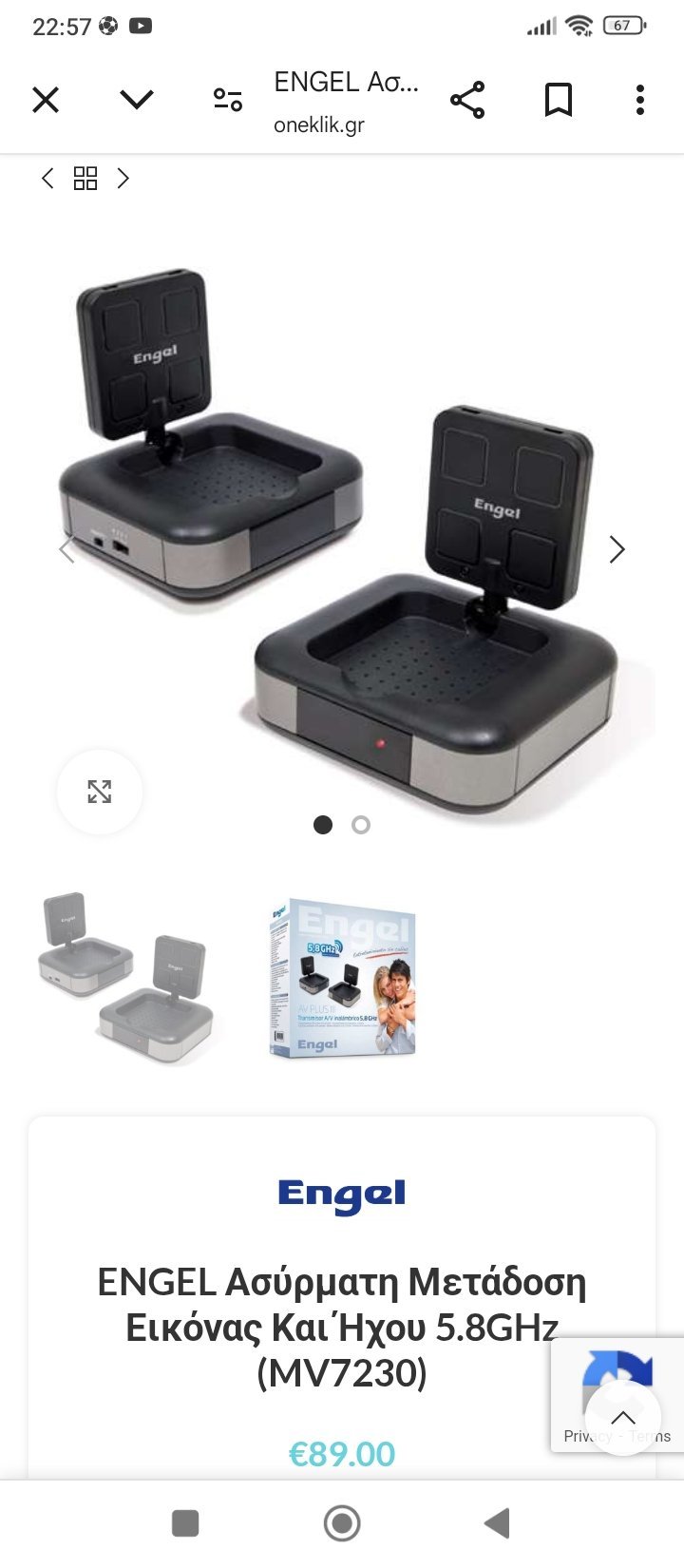Select the two devices thumbnail
Viewport: 684px width, 1568px height.
[128, 979]
